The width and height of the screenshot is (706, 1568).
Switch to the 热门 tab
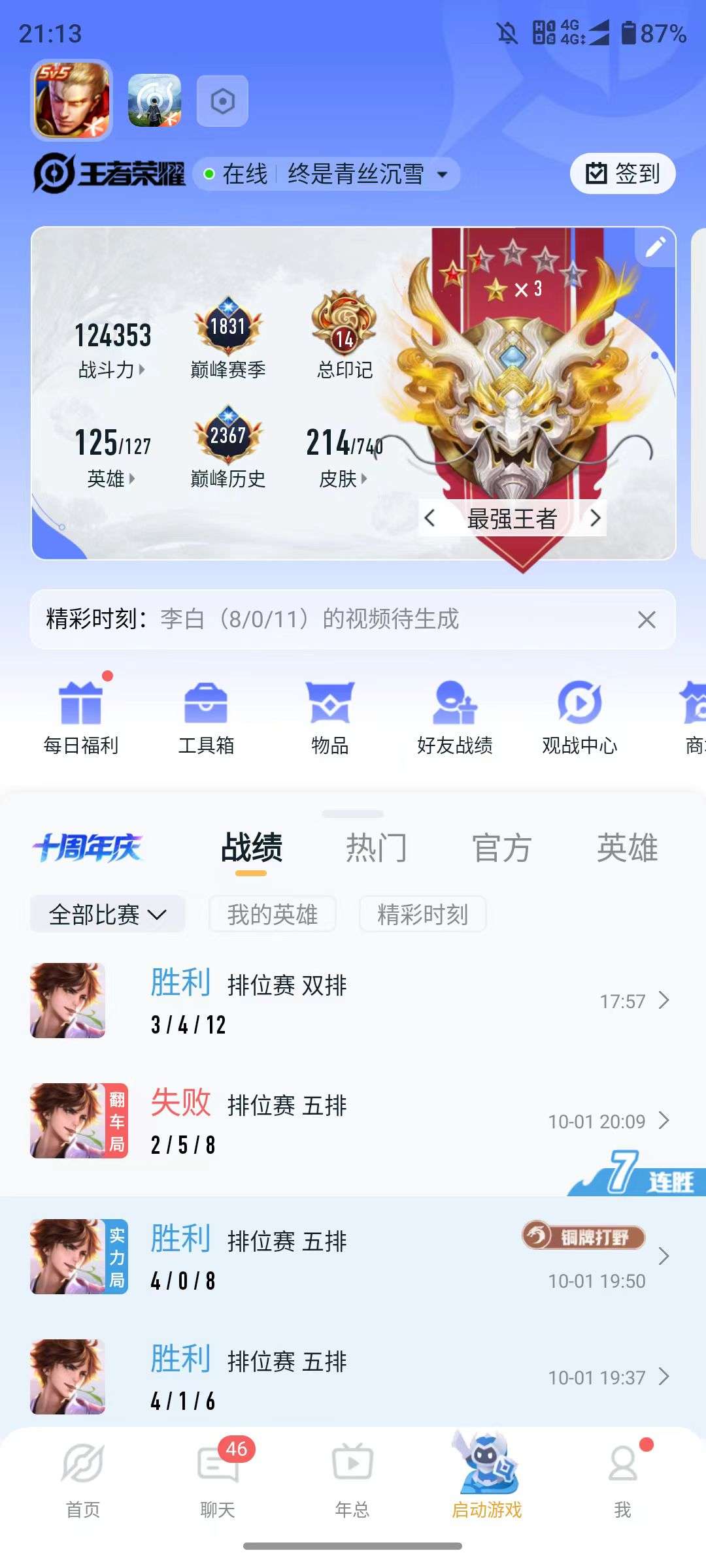(378, 847)
